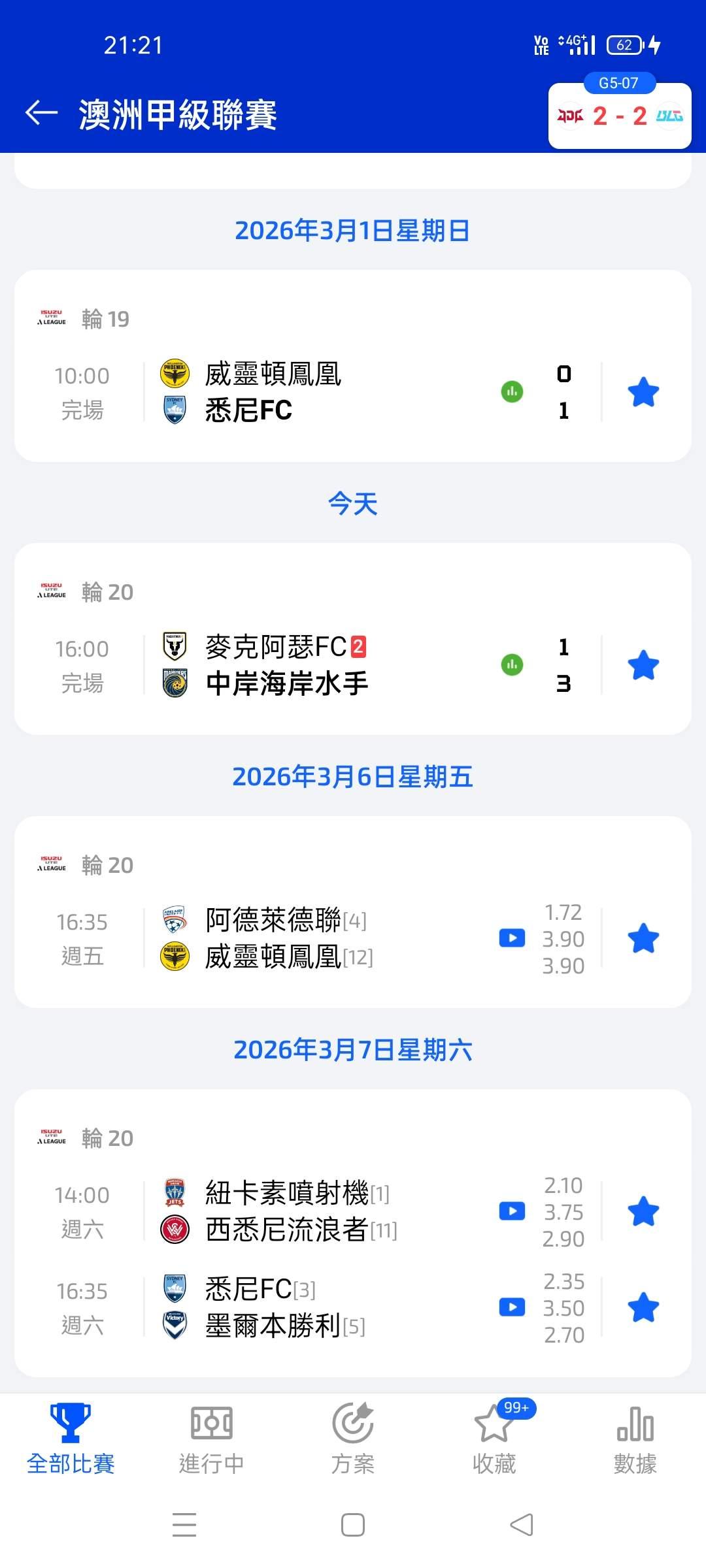This screenshot has width=706, height=1568.
Task: Switch to the 數據 tab
Action: (635, 1439)
